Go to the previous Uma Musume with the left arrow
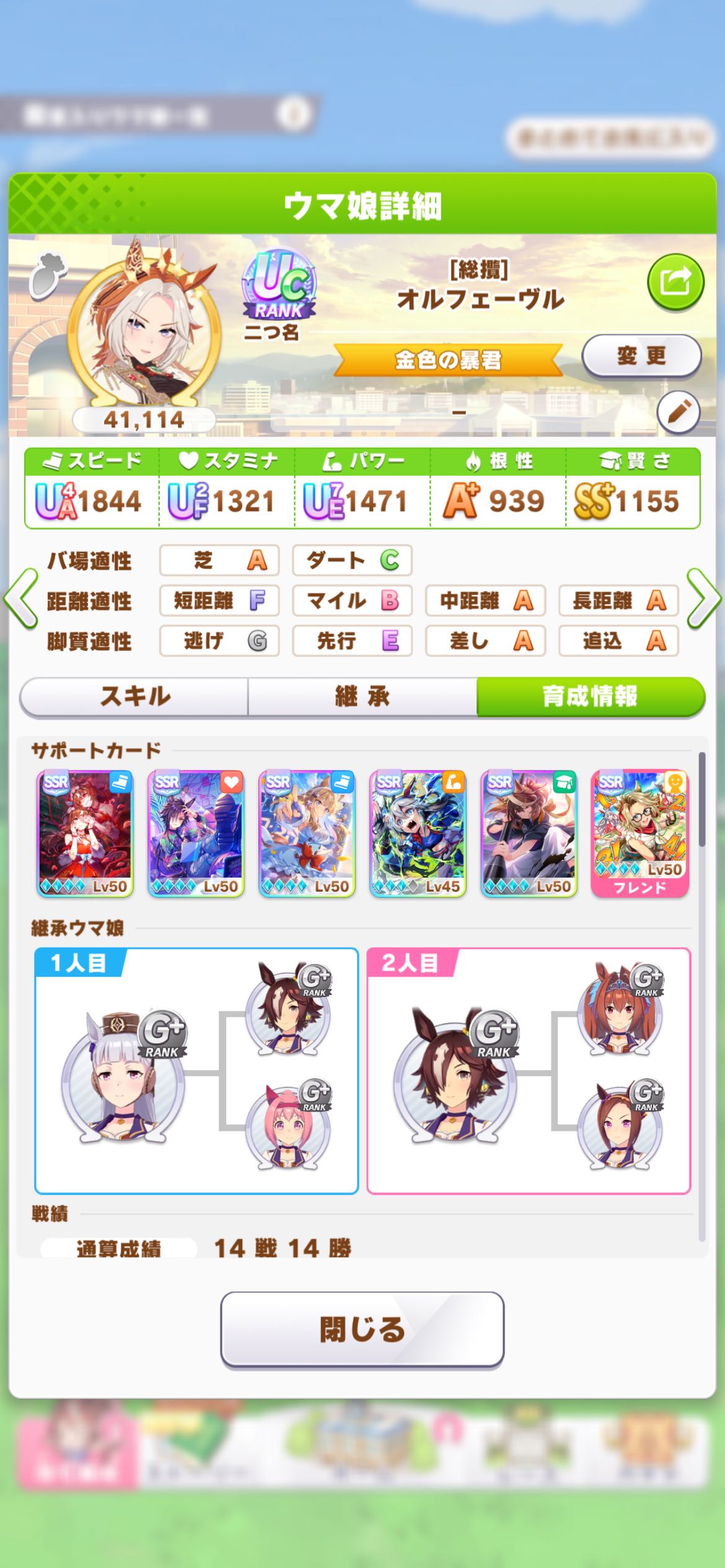 [21, 599]
